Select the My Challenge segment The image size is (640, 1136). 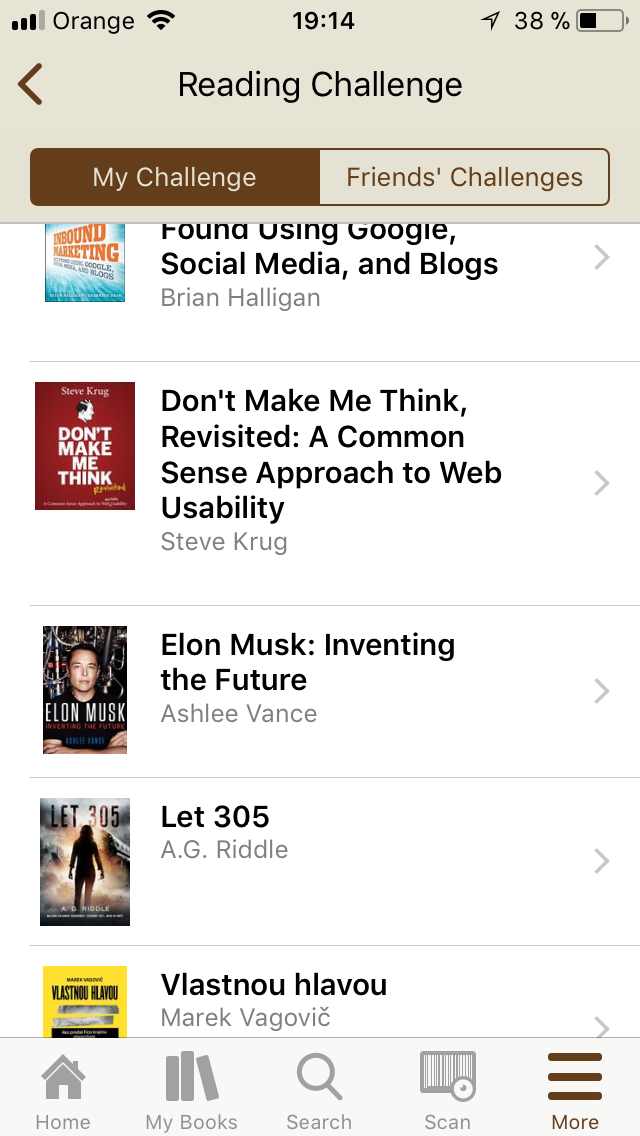click(175, 178)
